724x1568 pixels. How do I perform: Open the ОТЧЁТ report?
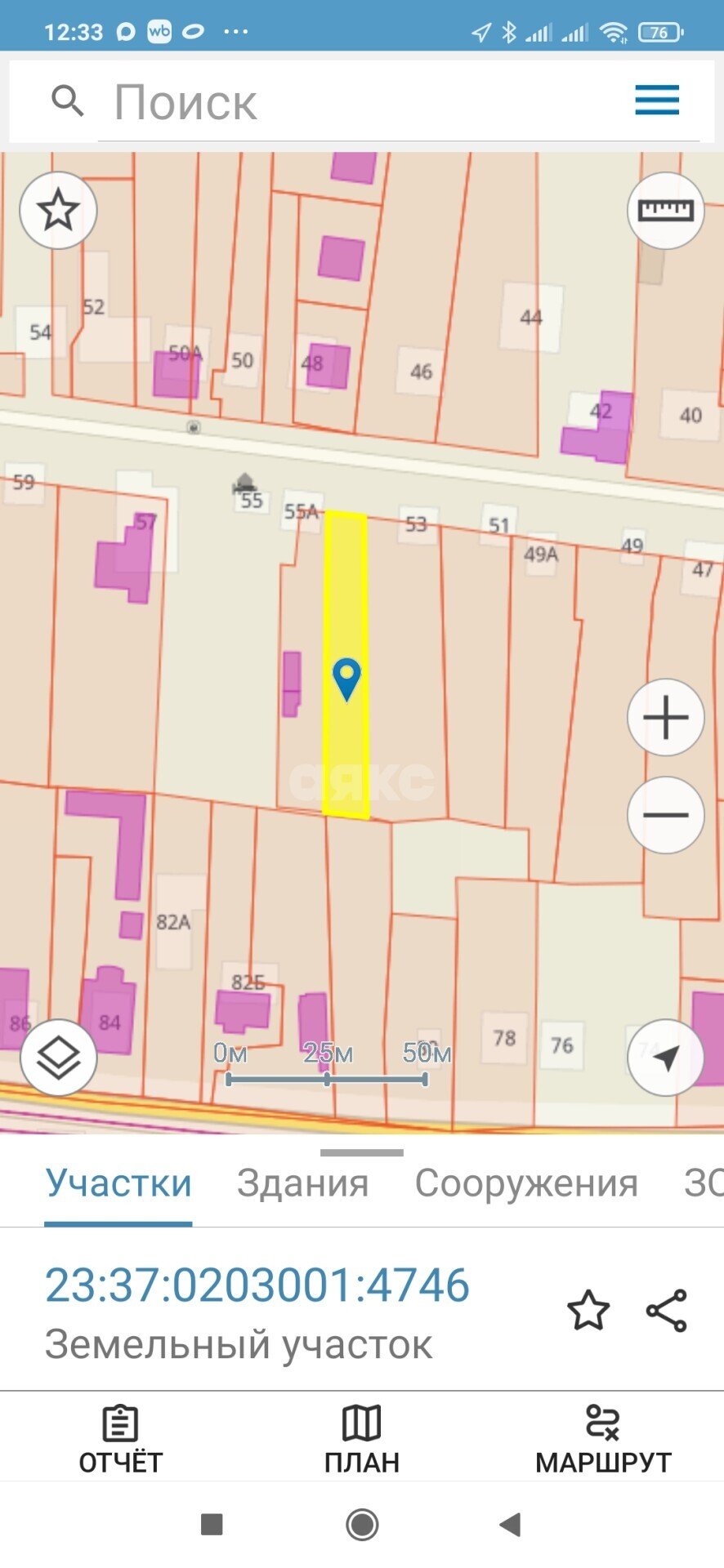pos(120,1439)
